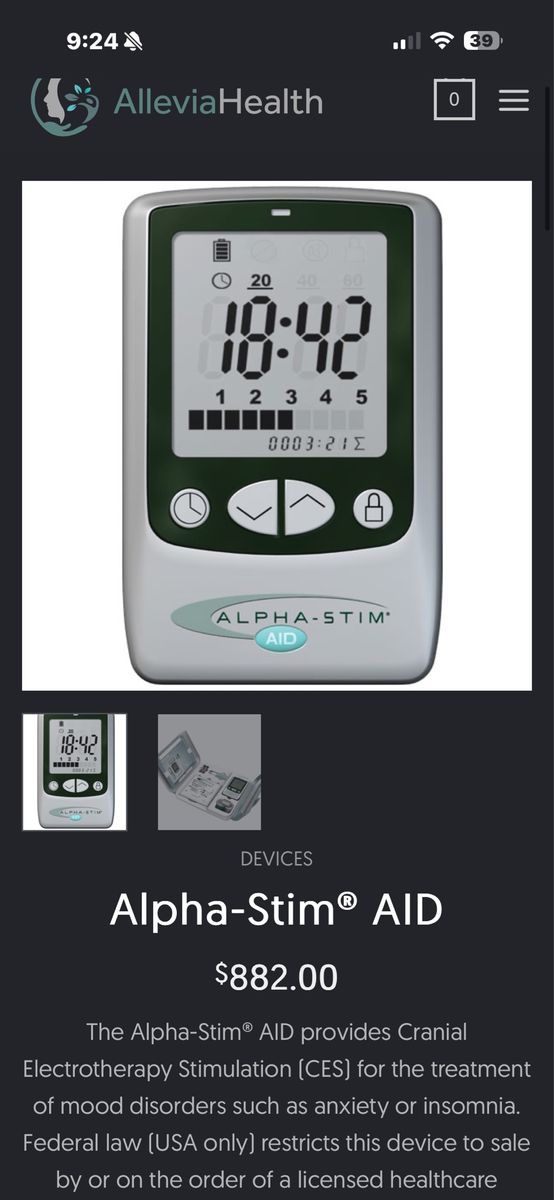The height and width of the screenshot is (1200, 554).
Task: View the second thumbnail of the open case
Action: pos(209,772)
